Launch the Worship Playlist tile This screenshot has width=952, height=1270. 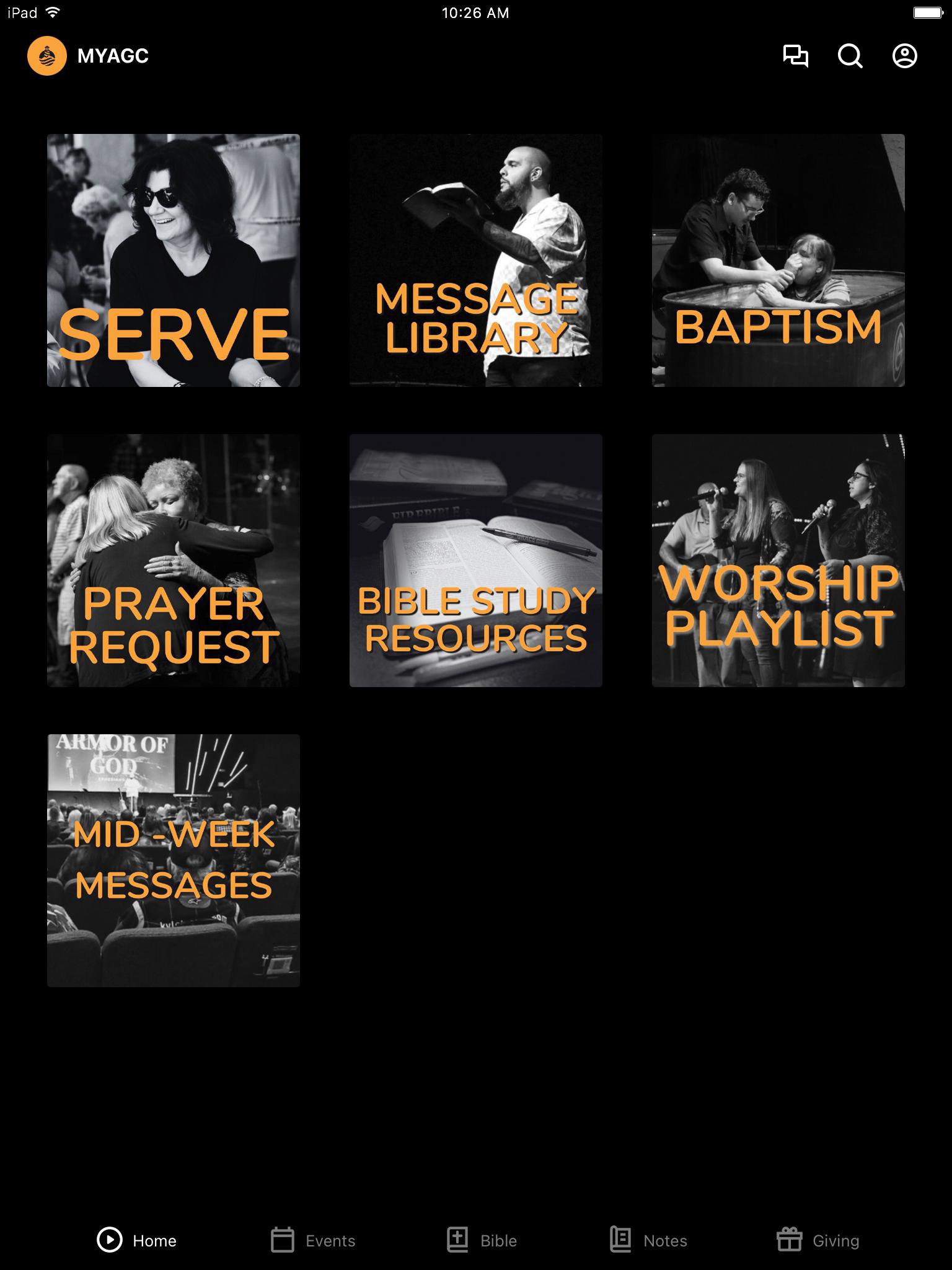click(778, 561)
